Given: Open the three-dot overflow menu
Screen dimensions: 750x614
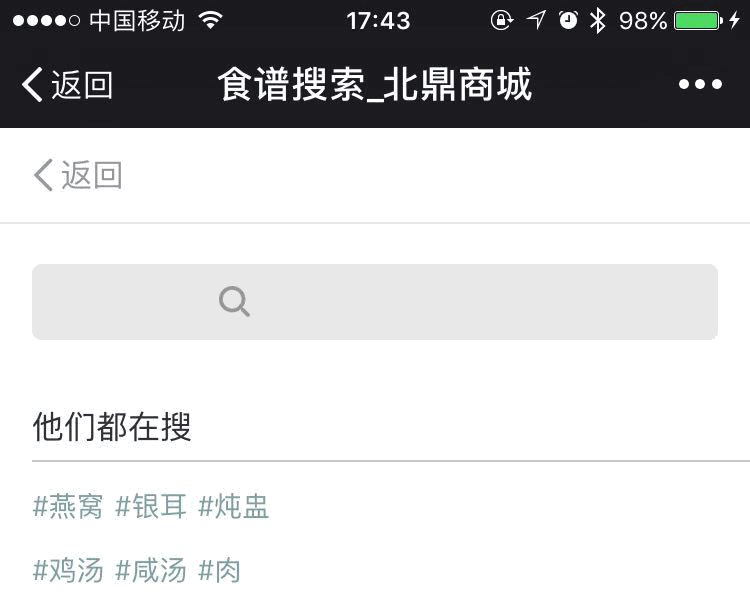Looking at the screenshot, I should click(x=700, y=85).
